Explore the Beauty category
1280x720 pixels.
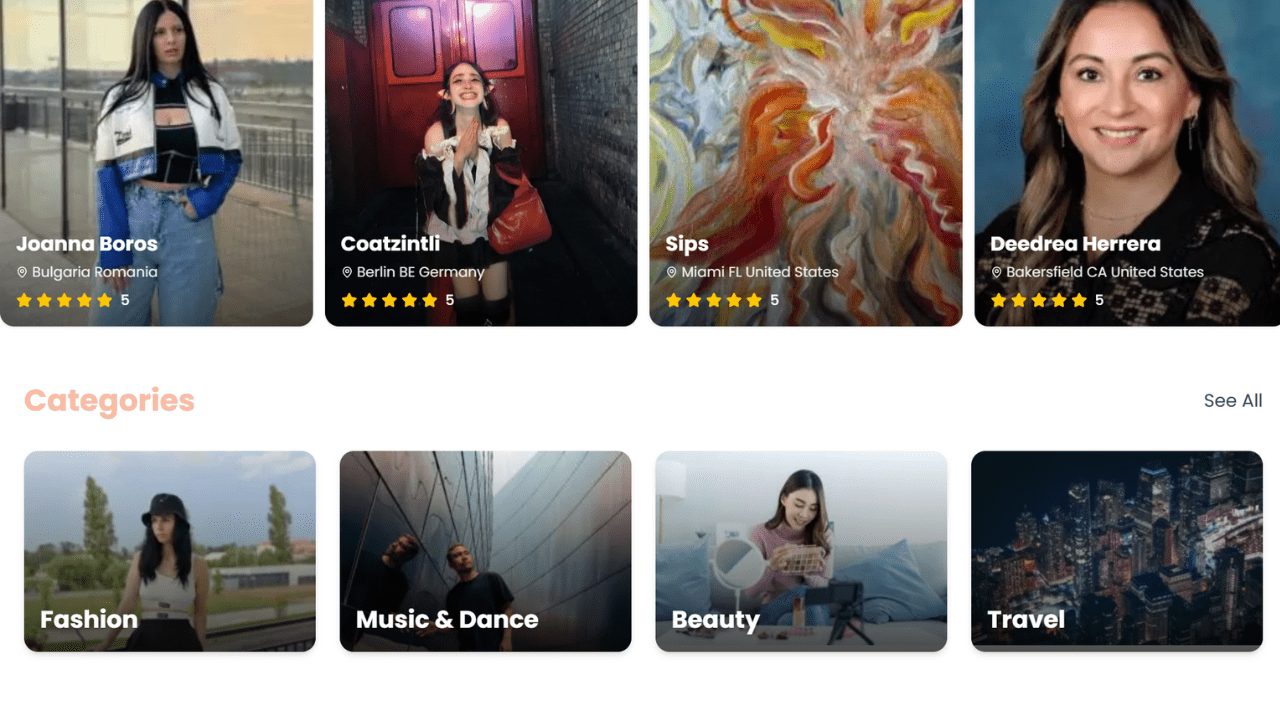801,551
